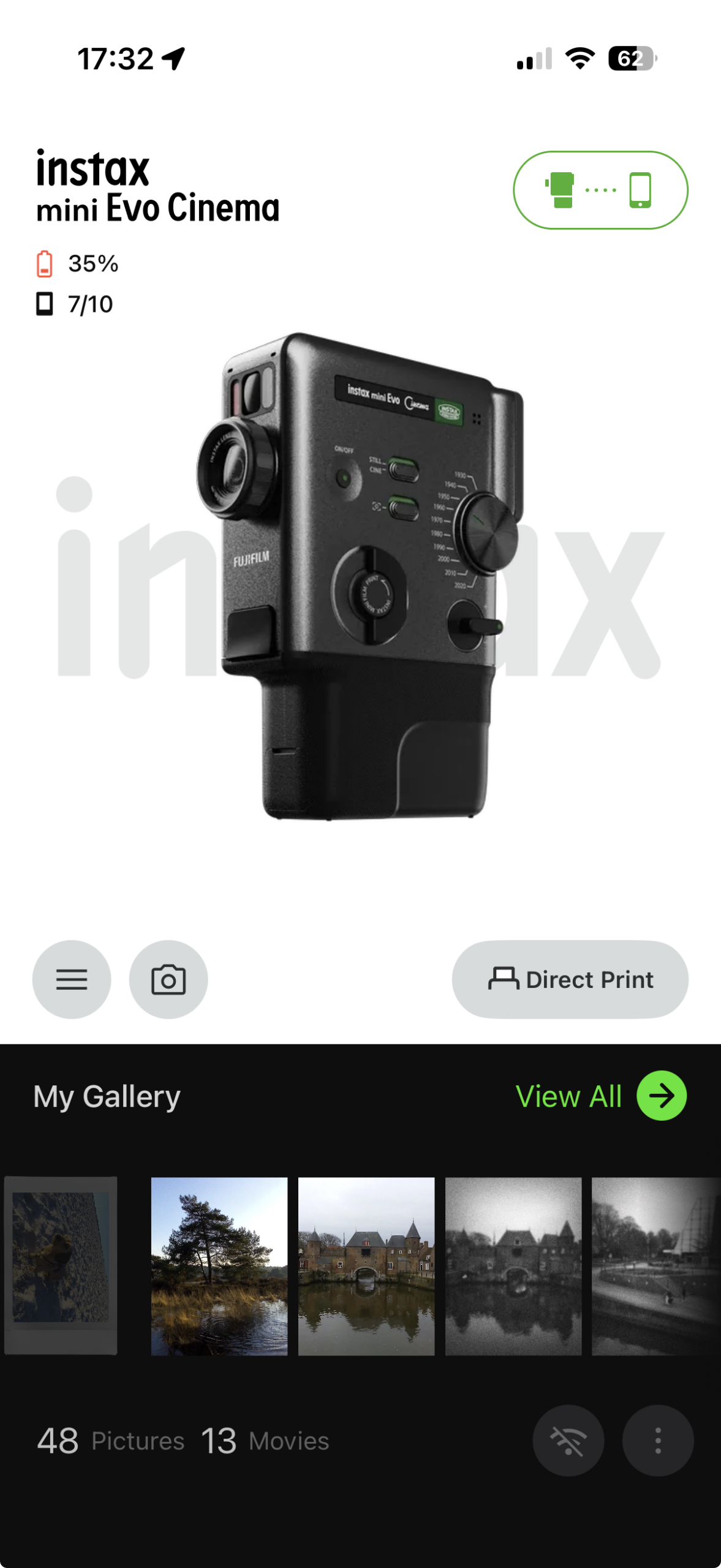
Task: Open the black-and-white park photo
Action: [655, 1265]
